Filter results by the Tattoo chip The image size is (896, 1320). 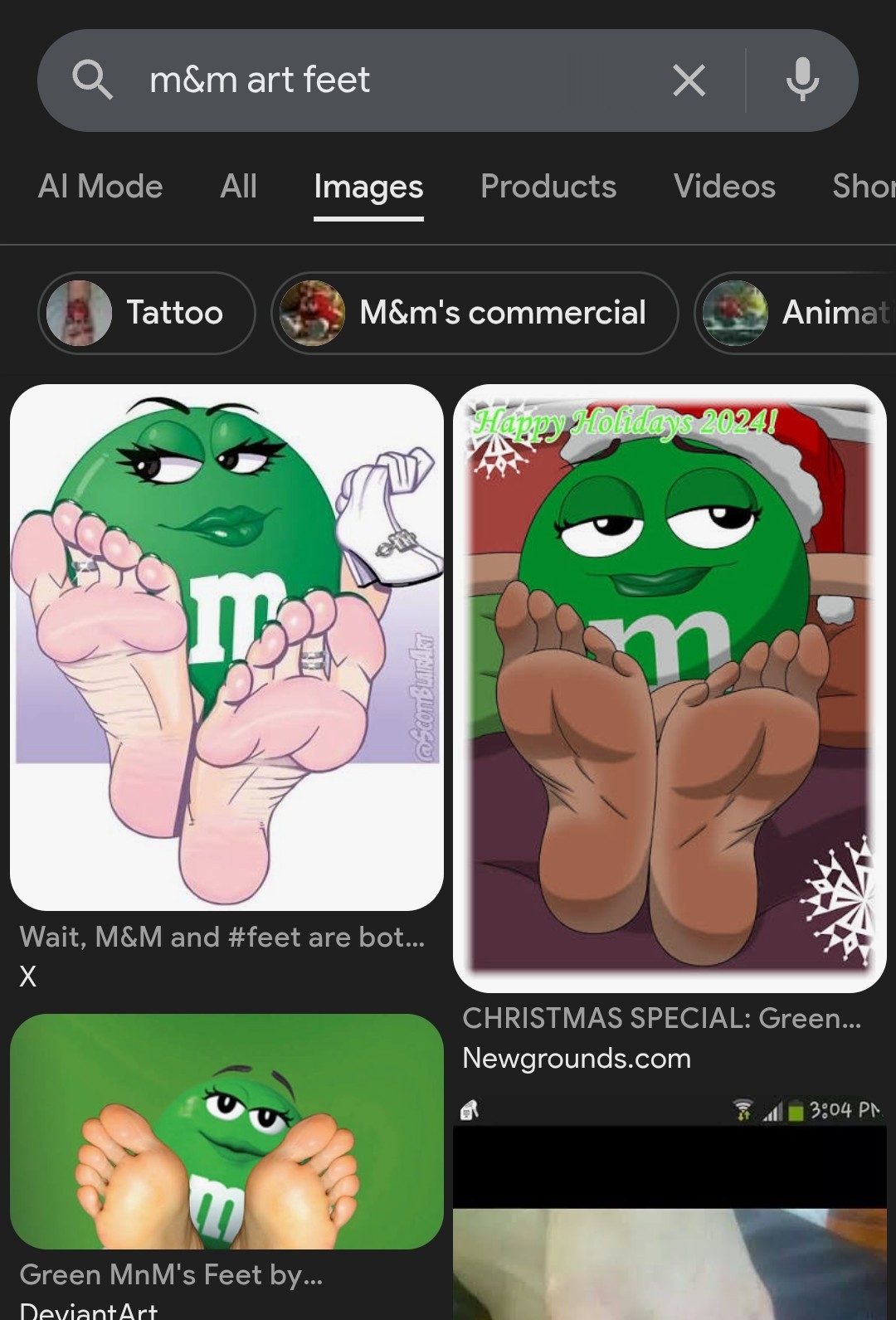click(x=147, y=313)
